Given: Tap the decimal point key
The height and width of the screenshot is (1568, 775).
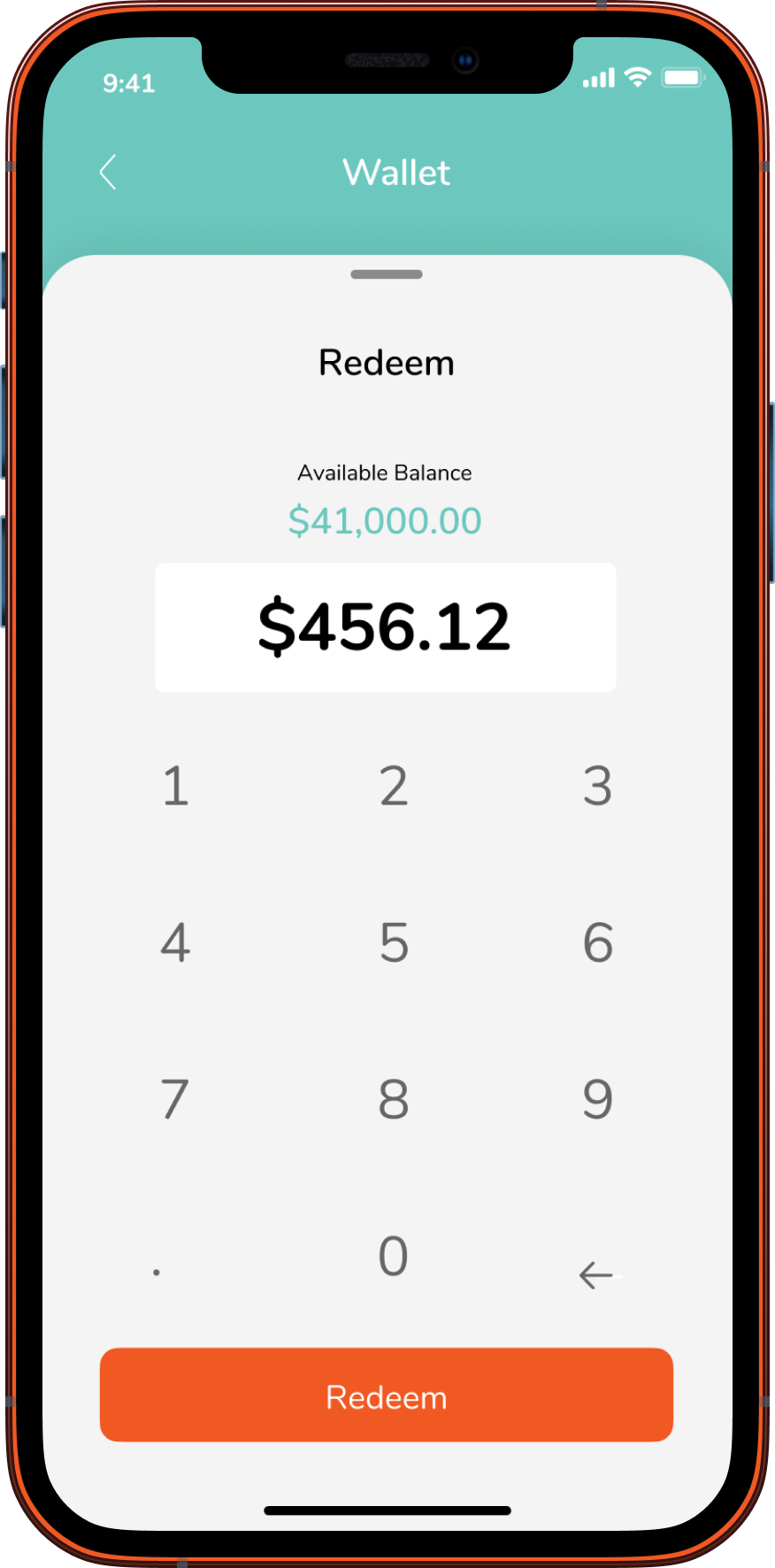Looking at the screenshot, I should click(x=157, y=1272).
